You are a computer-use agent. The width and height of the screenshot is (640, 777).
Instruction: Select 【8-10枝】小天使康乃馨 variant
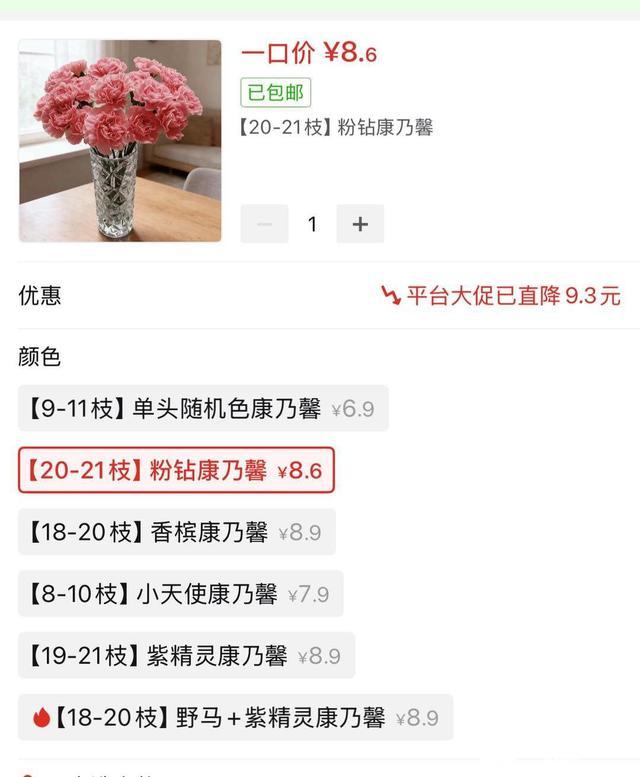coord(180,594)
